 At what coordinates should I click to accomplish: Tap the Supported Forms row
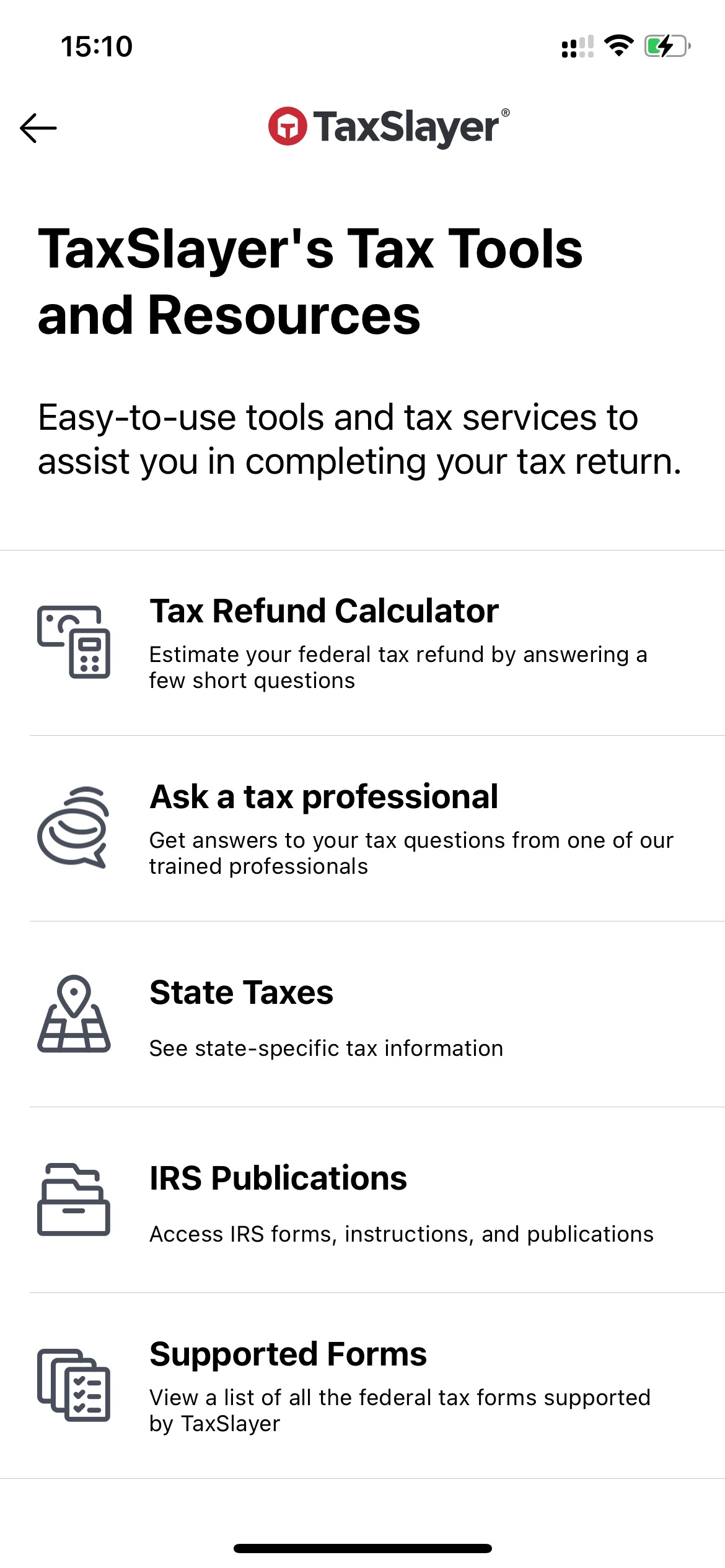(362, 1386)
